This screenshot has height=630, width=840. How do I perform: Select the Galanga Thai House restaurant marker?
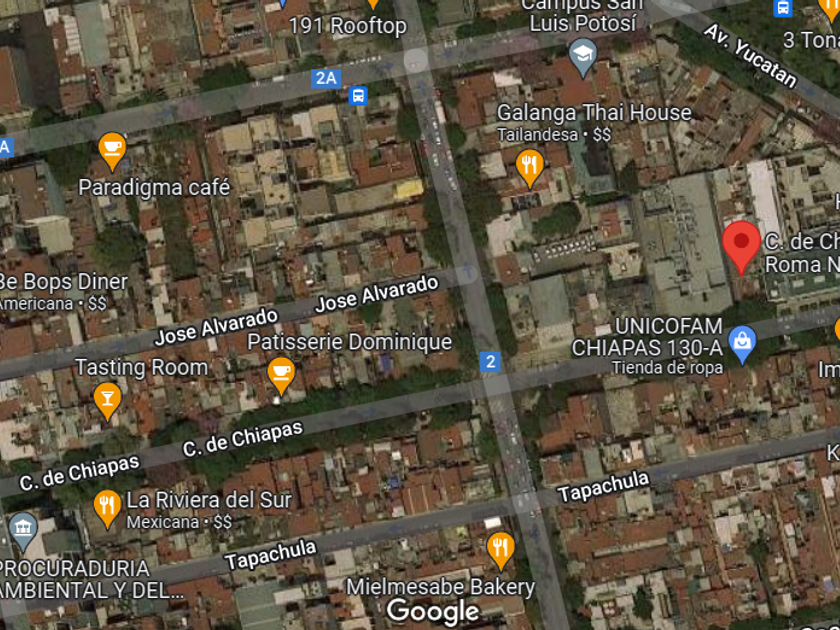click(529, 166)
